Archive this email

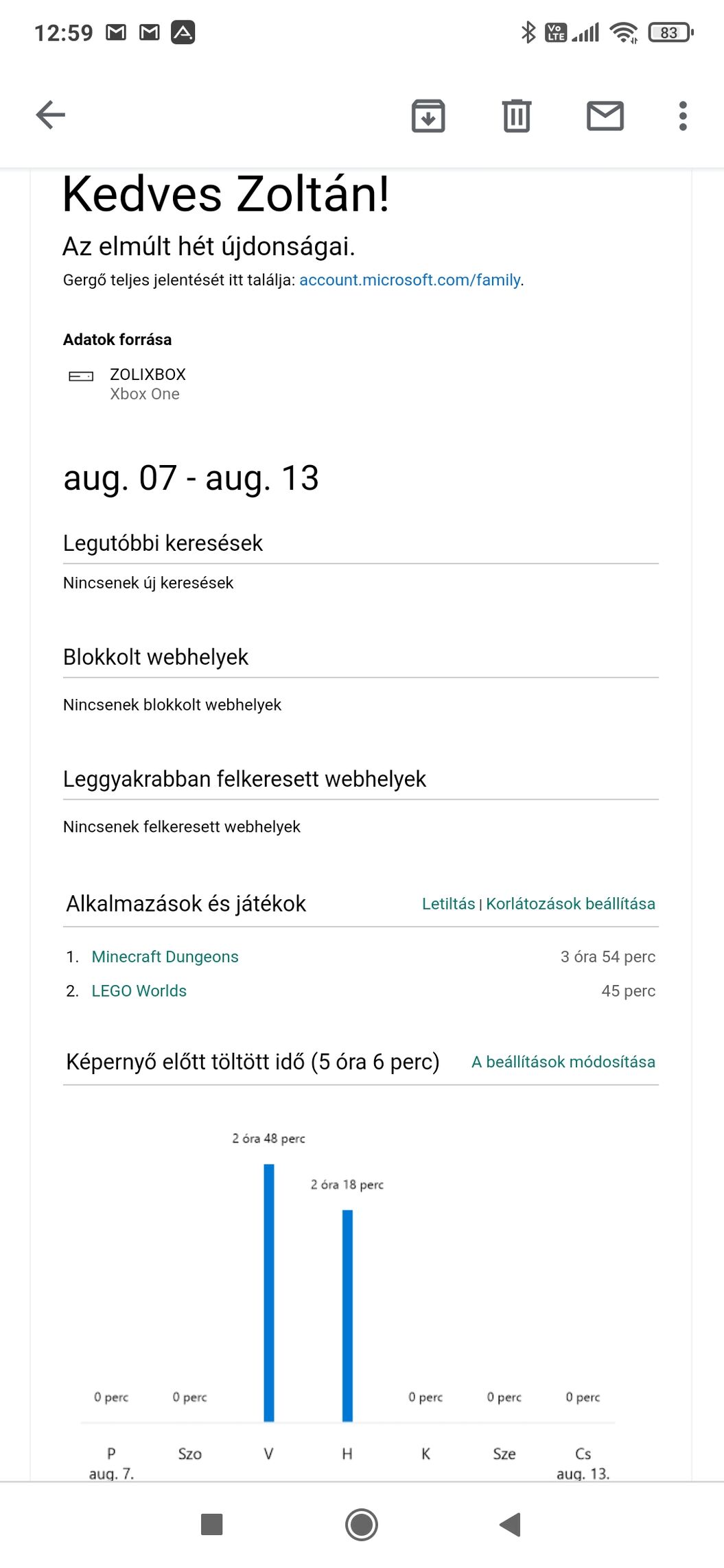(x=428, y=115)
